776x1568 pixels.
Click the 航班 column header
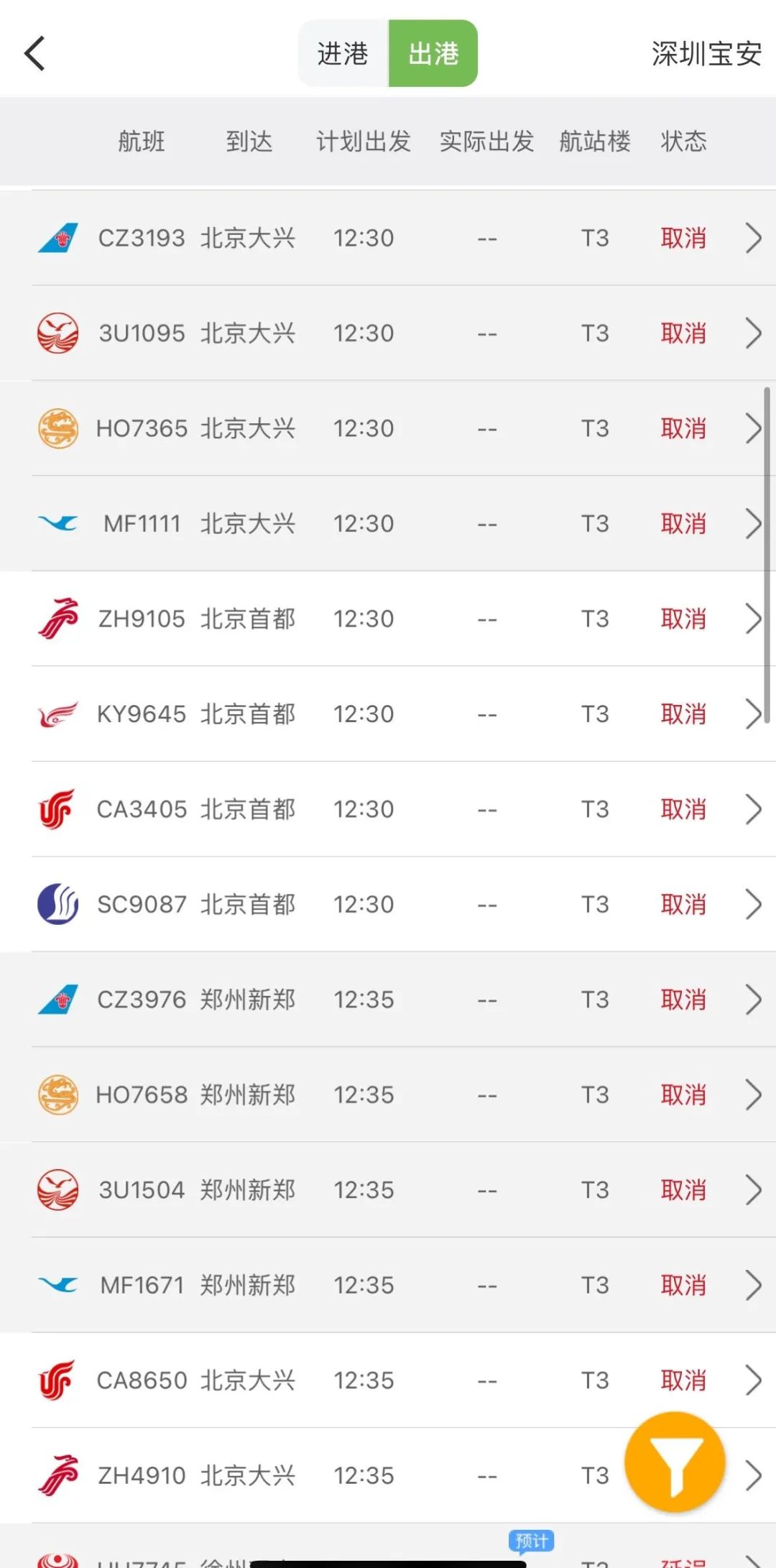pyautogui.click(x=141, y=142)
